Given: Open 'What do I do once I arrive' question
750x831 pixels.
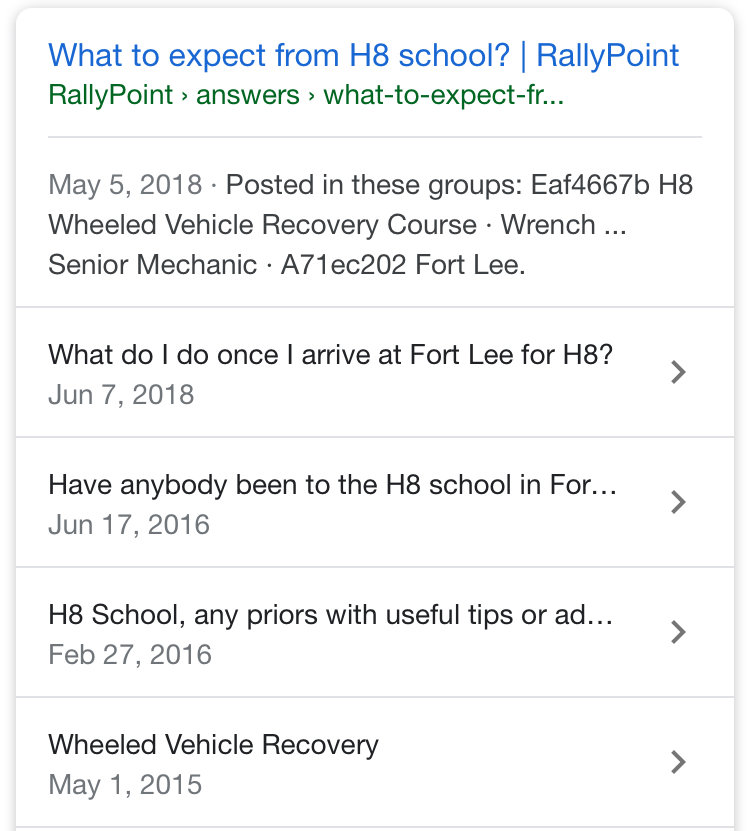Looking at the screenshot, I should point(330,355).
